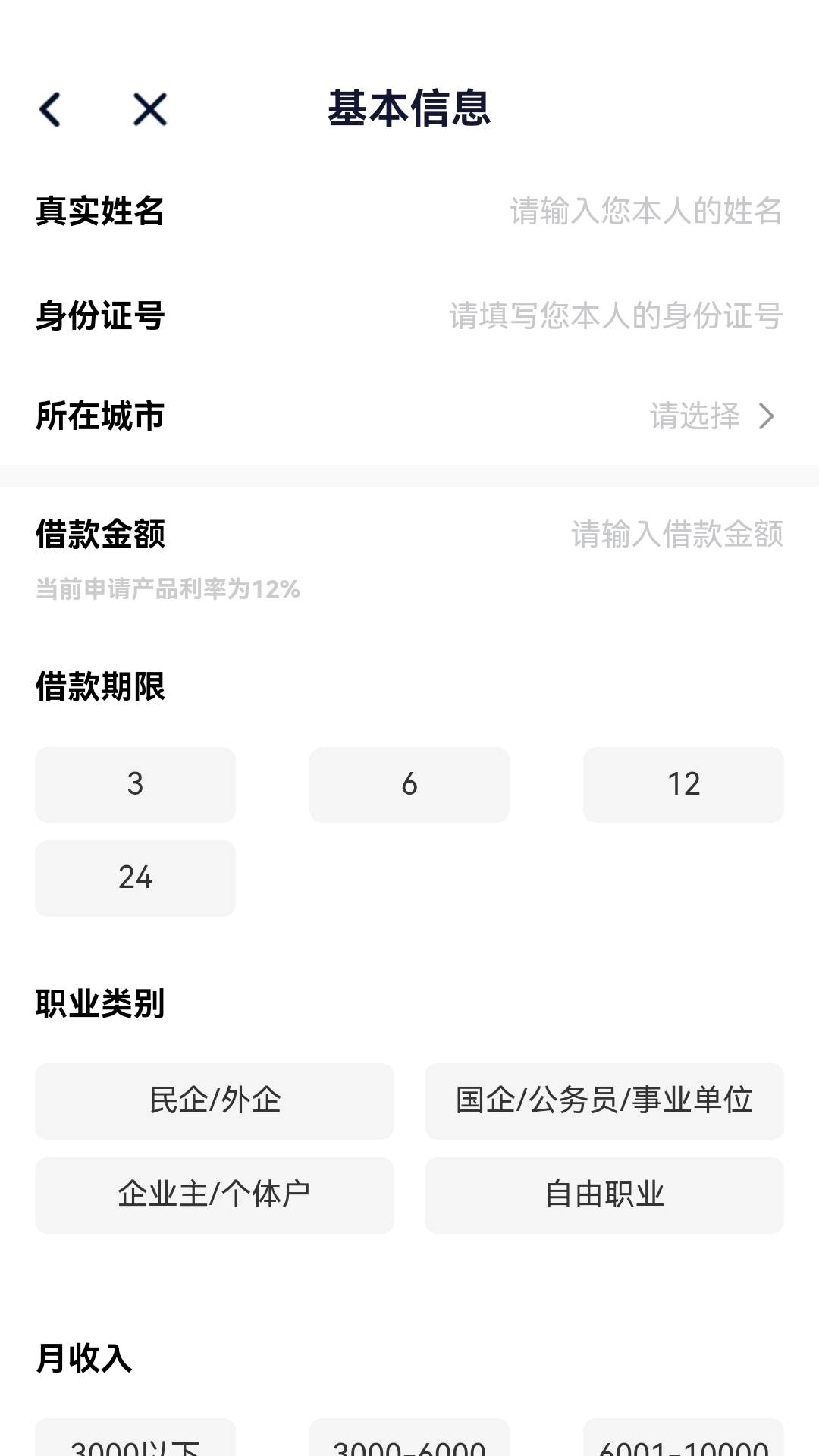Viewport: 819px width, 1456px height.
Task: Choose the 12 month loan term
Action: (683, 785)
